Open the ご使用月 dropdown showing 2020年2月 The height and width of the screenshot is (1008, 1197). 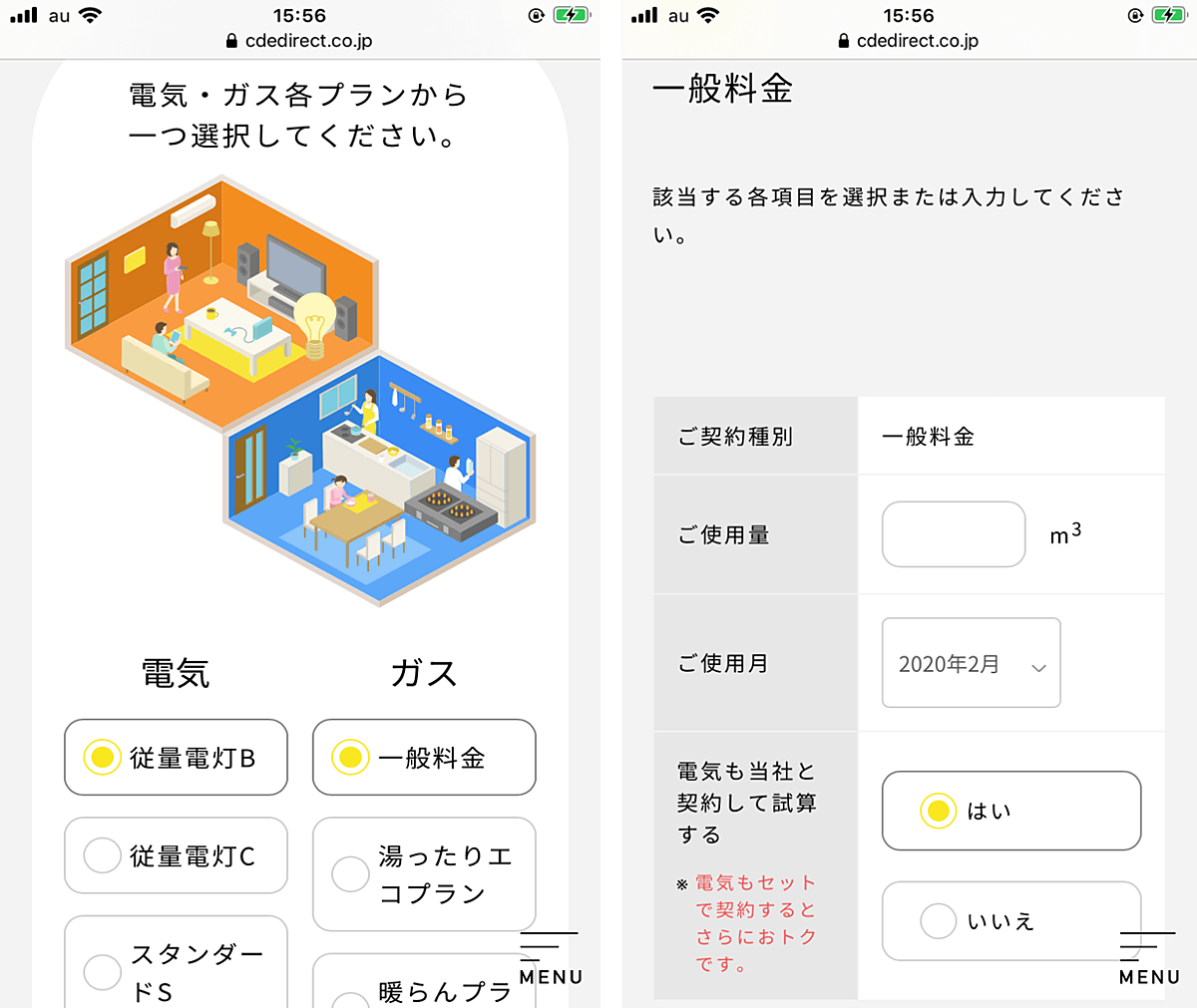(971, 663)
